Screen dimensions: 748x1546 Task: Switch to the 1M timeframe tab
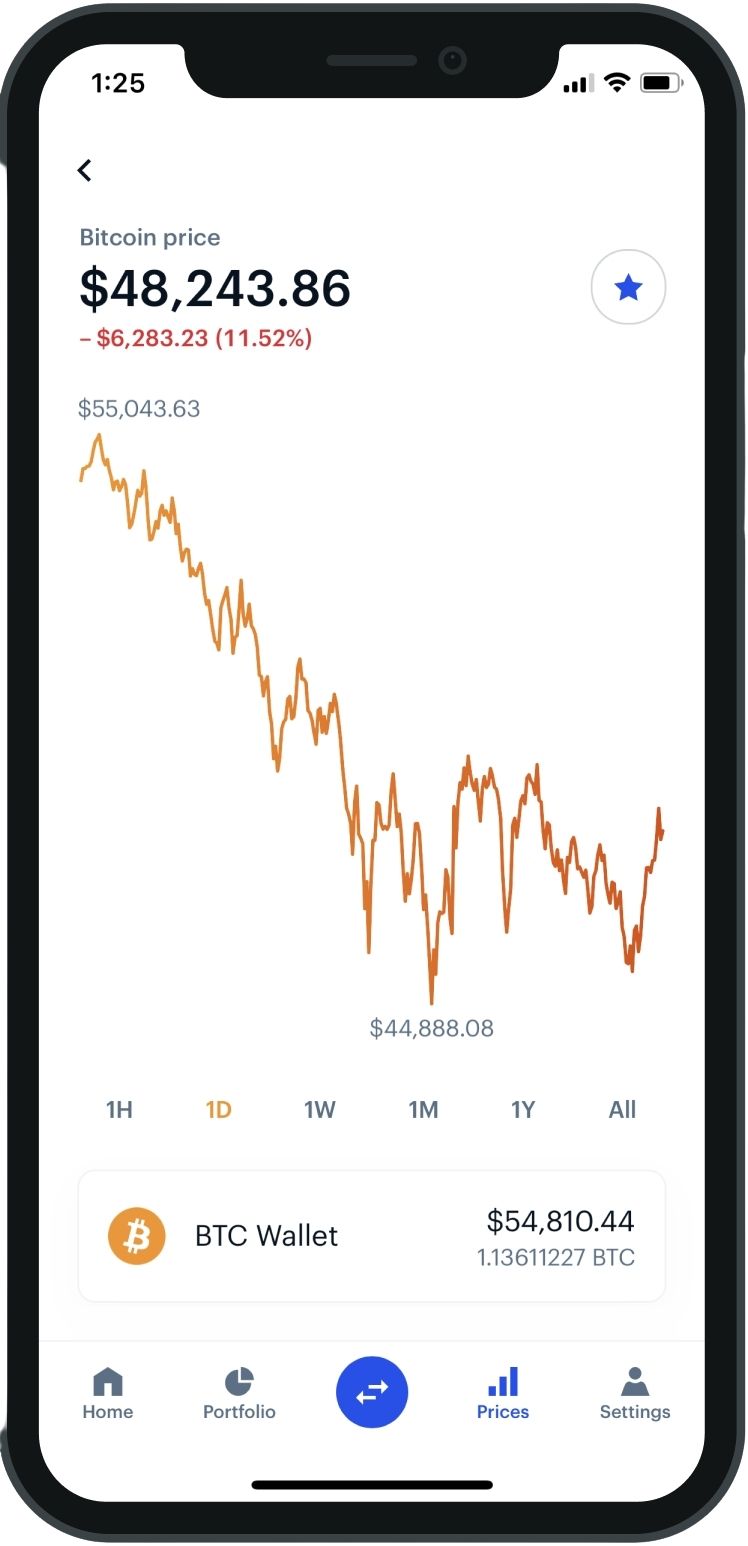[422, 1109]
